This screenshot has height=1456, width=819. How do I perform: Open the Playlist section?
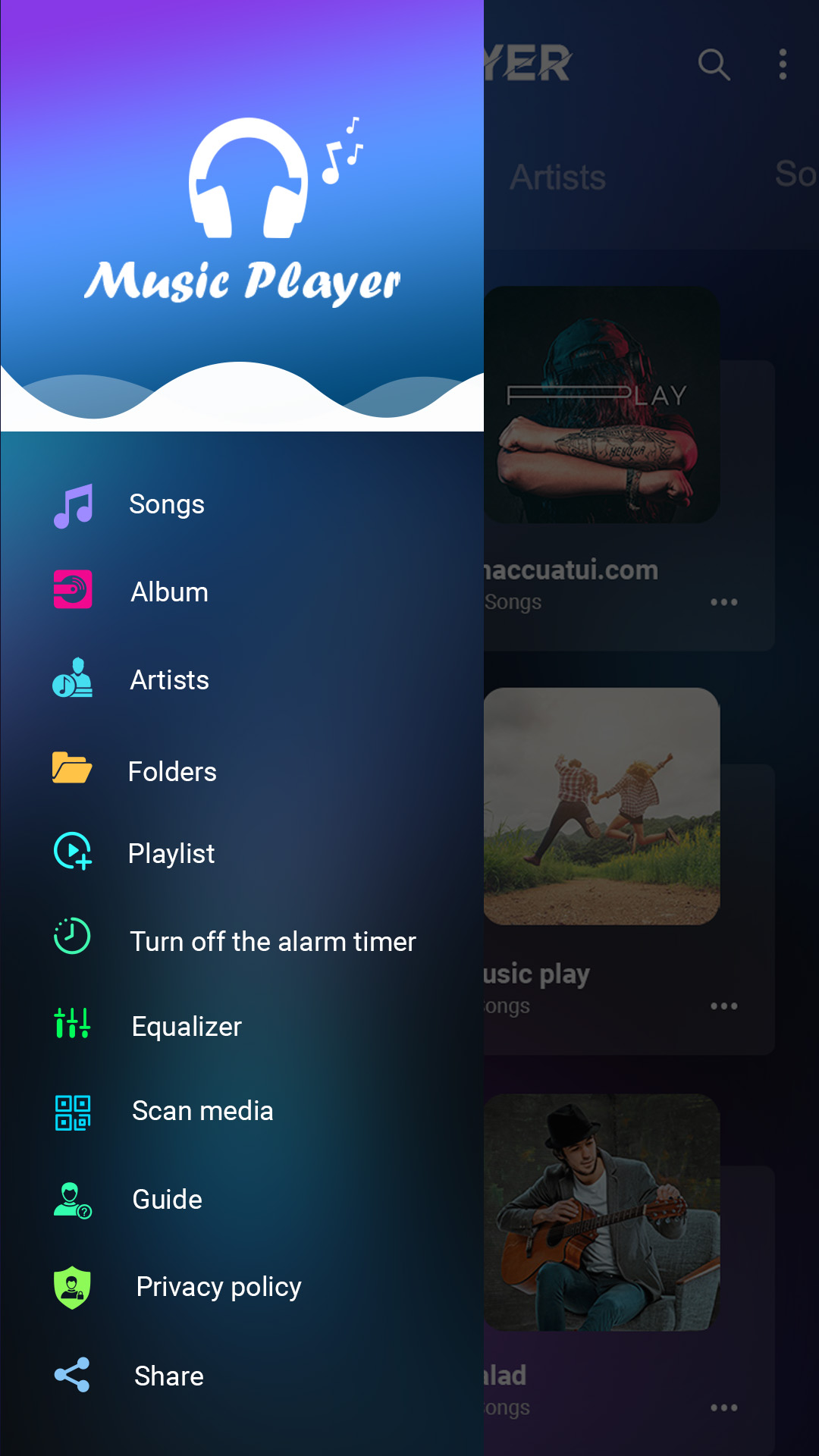coord(171,854)
